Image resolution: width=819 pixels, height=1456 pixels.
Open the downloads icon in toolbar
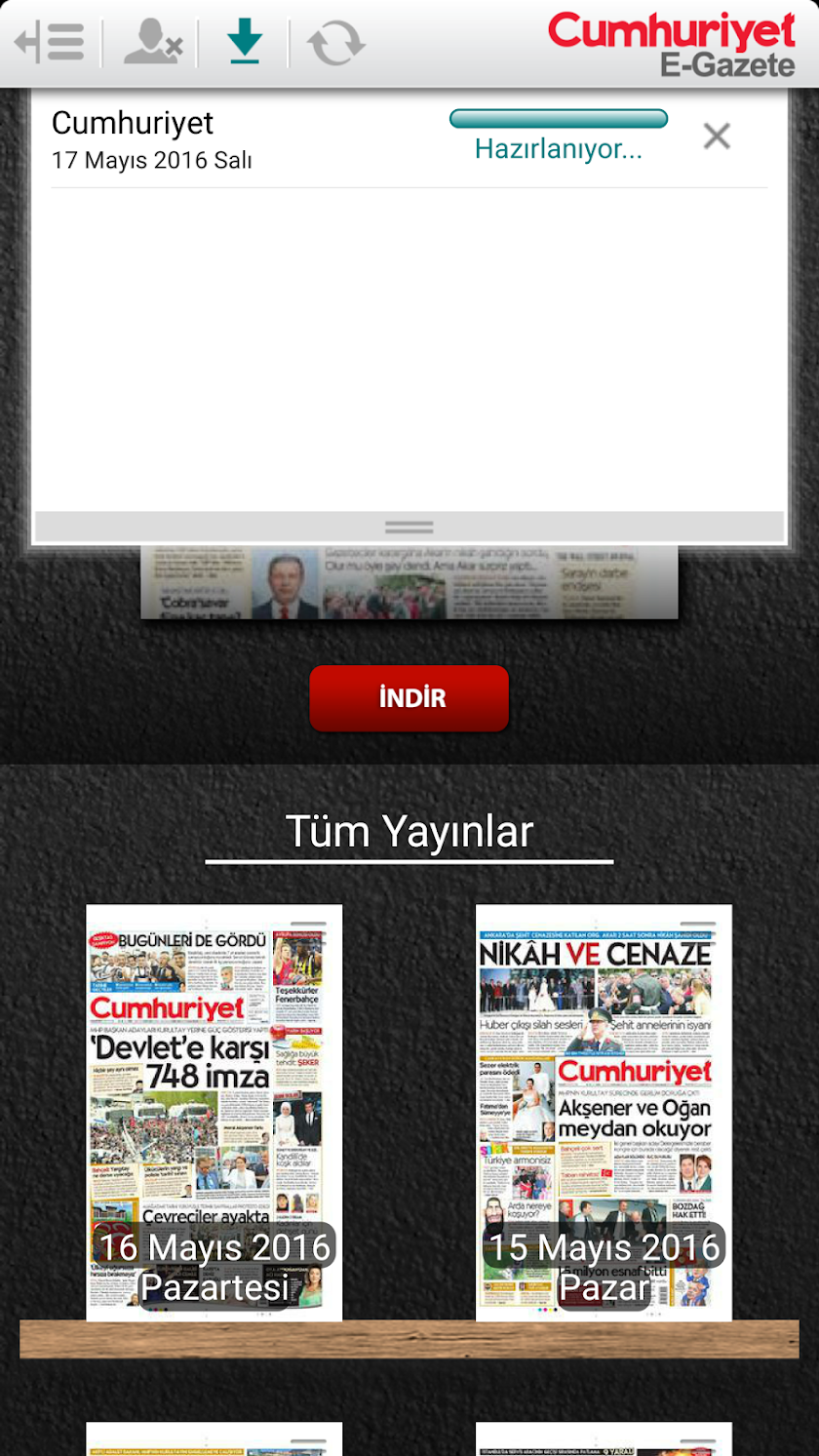(x=245, y=43)
